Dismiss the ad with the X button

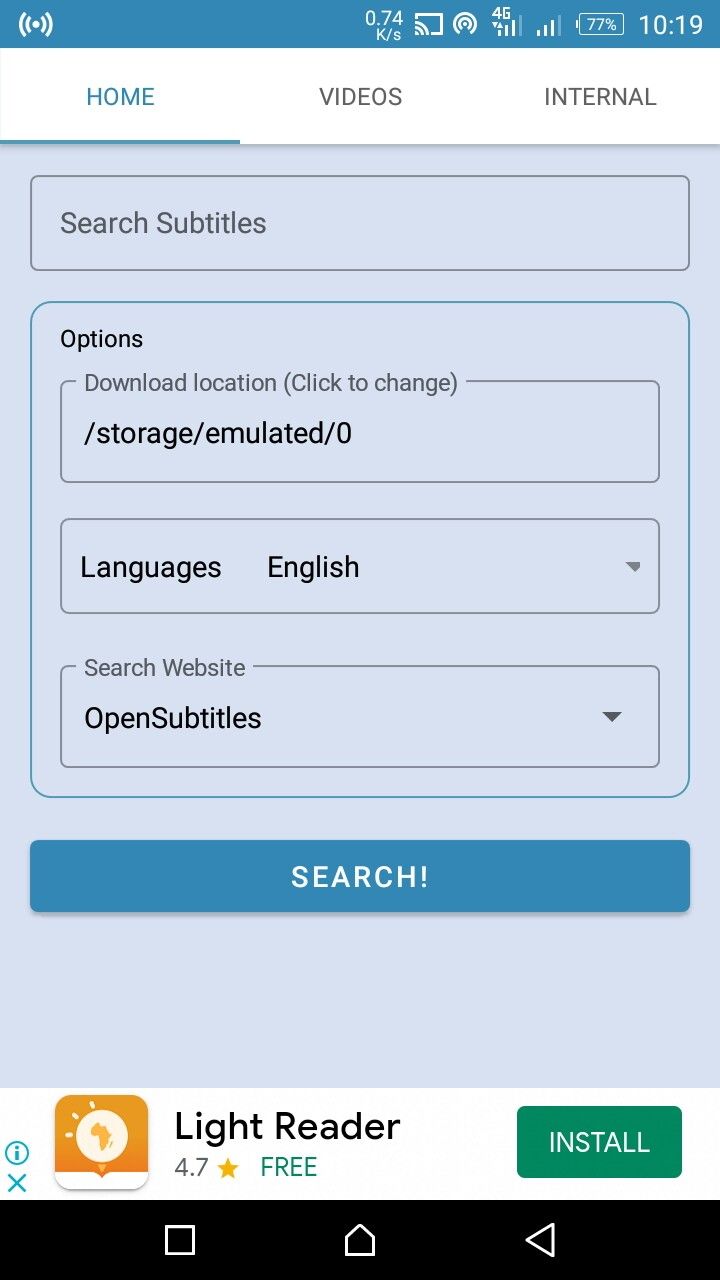click(x=16, y=1184)
